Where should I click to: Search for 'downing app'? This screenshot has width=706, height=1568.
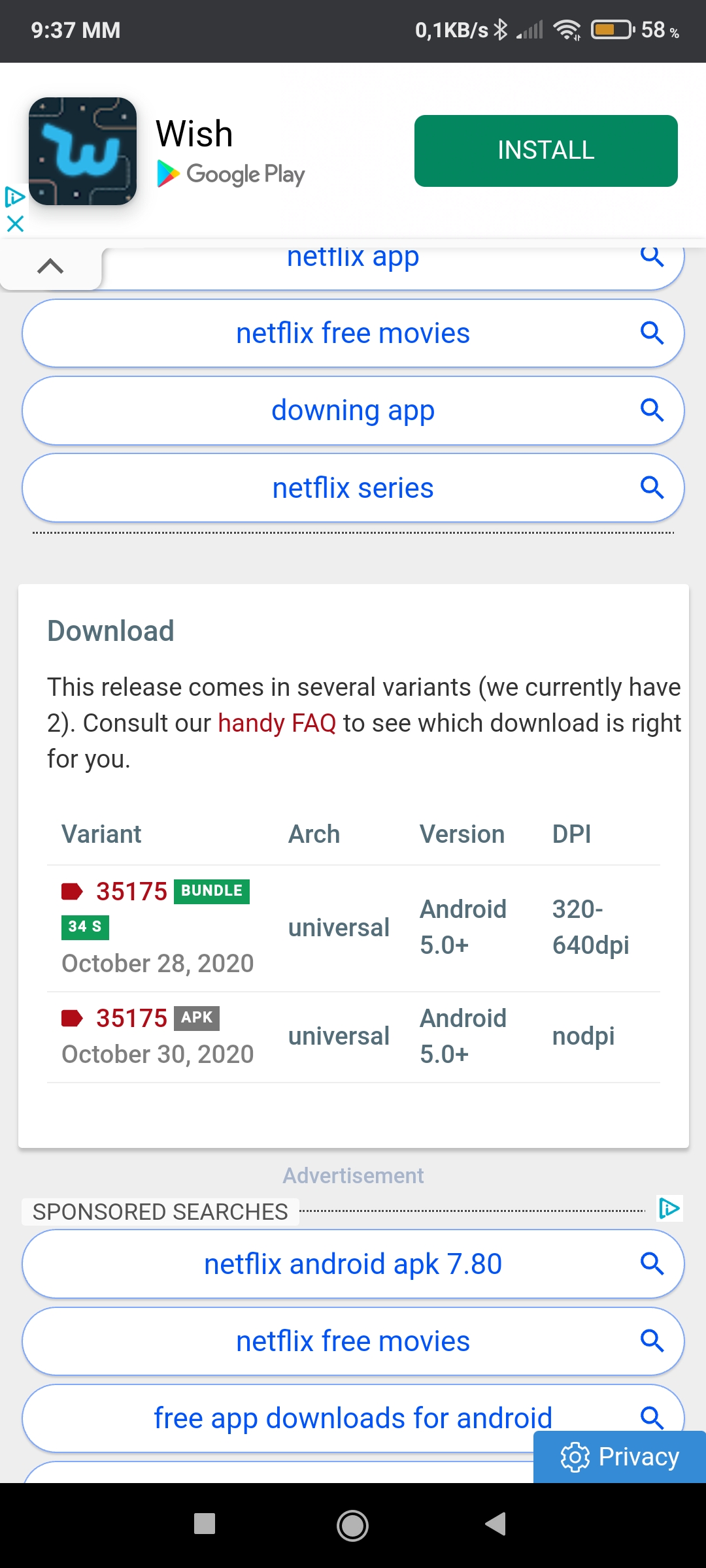[353, 410]
